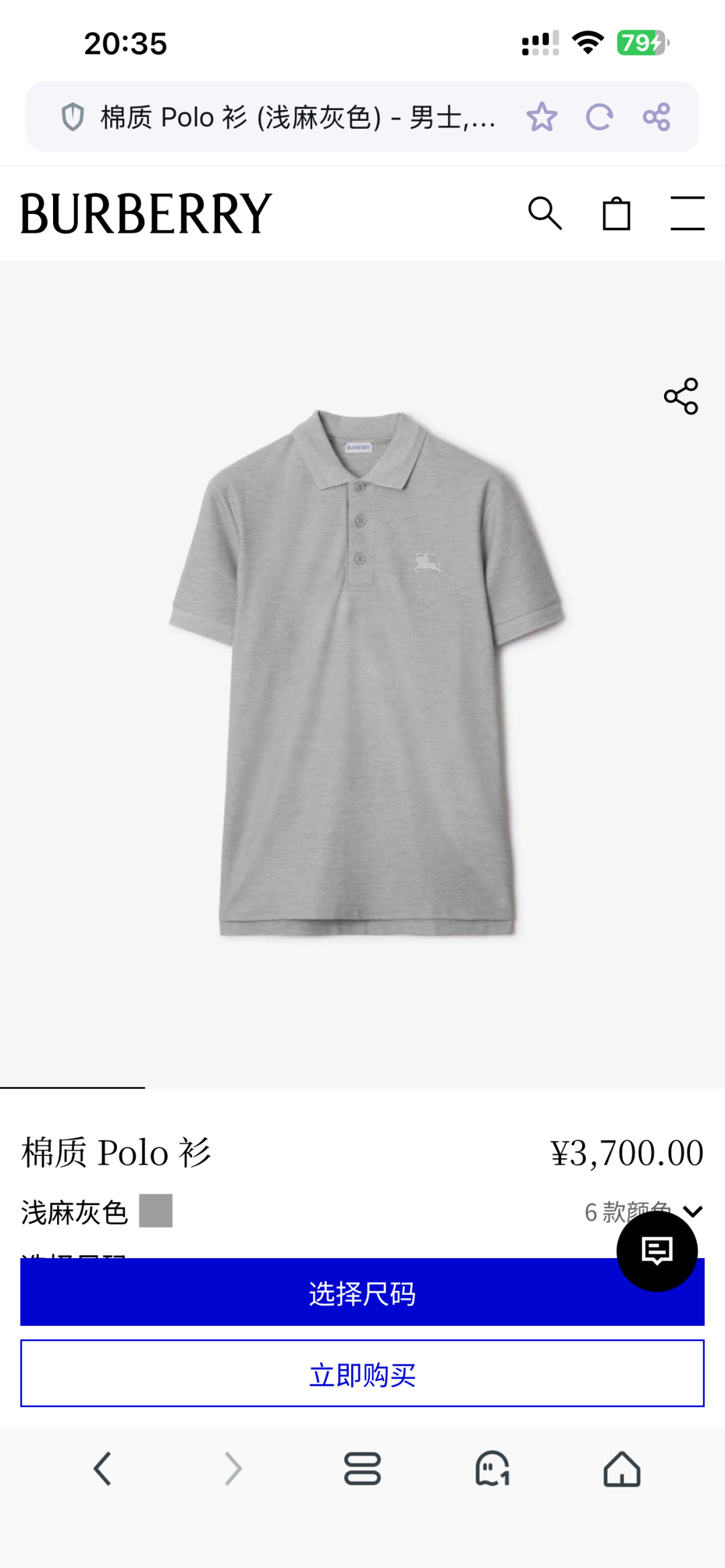The height and width of the screenshot is (1568, 725).
Task: Share page from the address bar
Action: pyautogui.click(x=657, y=117)
